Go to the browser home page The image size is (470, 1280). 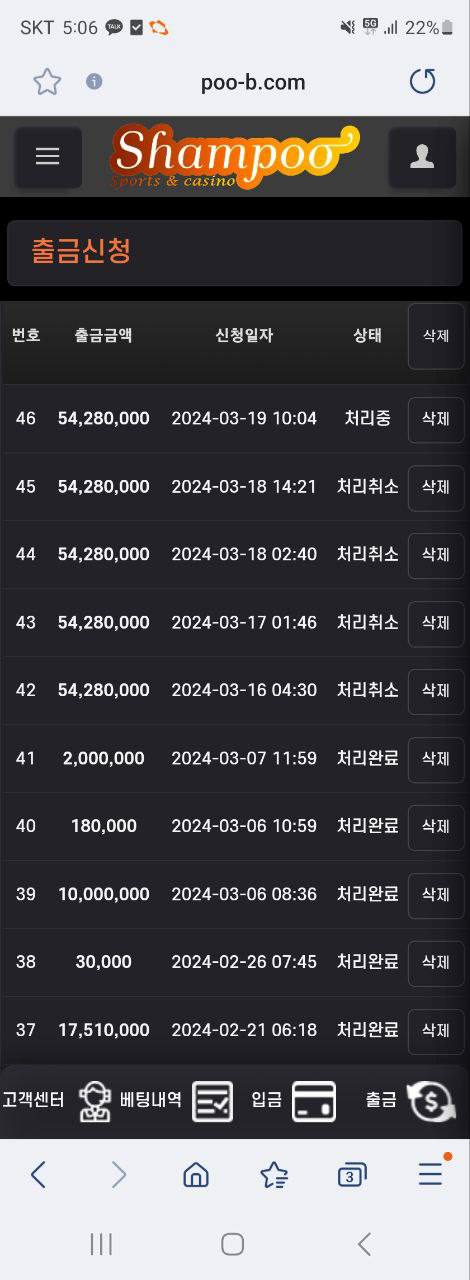coord(196,1175)
